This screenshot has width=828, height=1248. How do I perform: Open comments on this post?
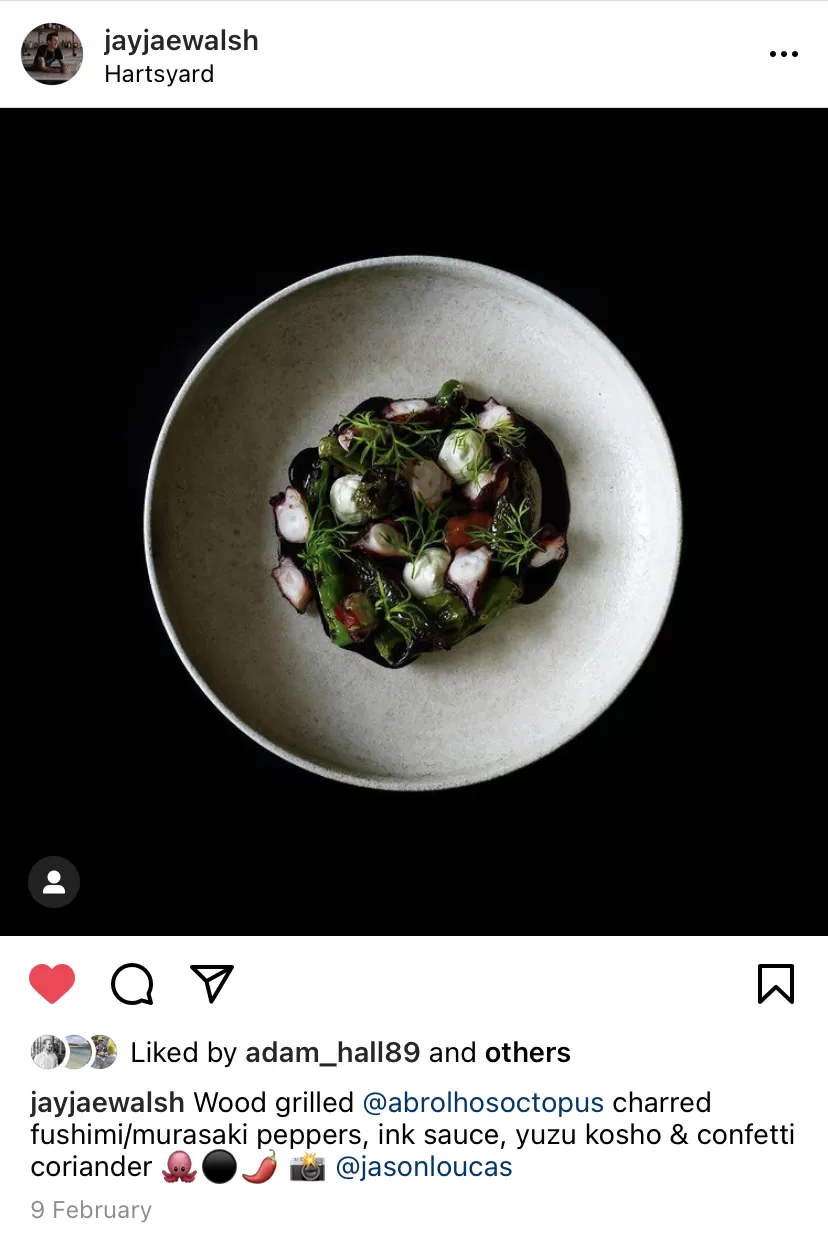132,984
